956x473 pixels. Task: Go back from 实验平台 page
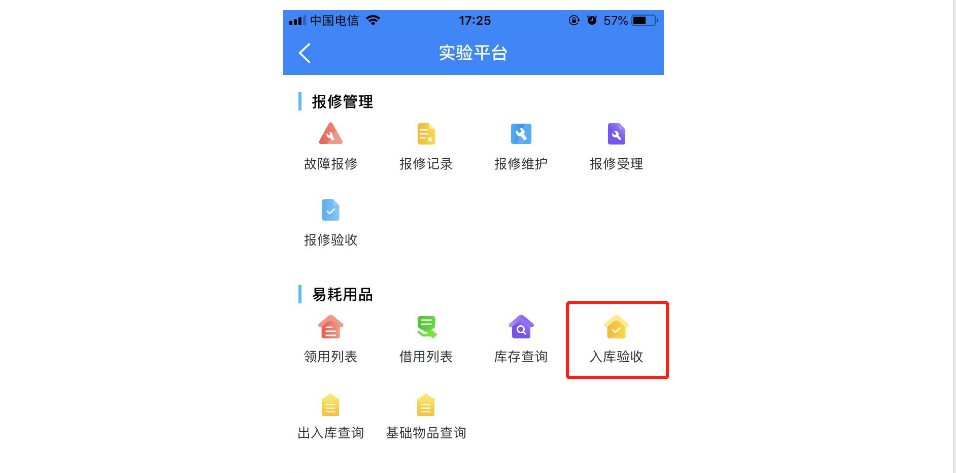305,54
